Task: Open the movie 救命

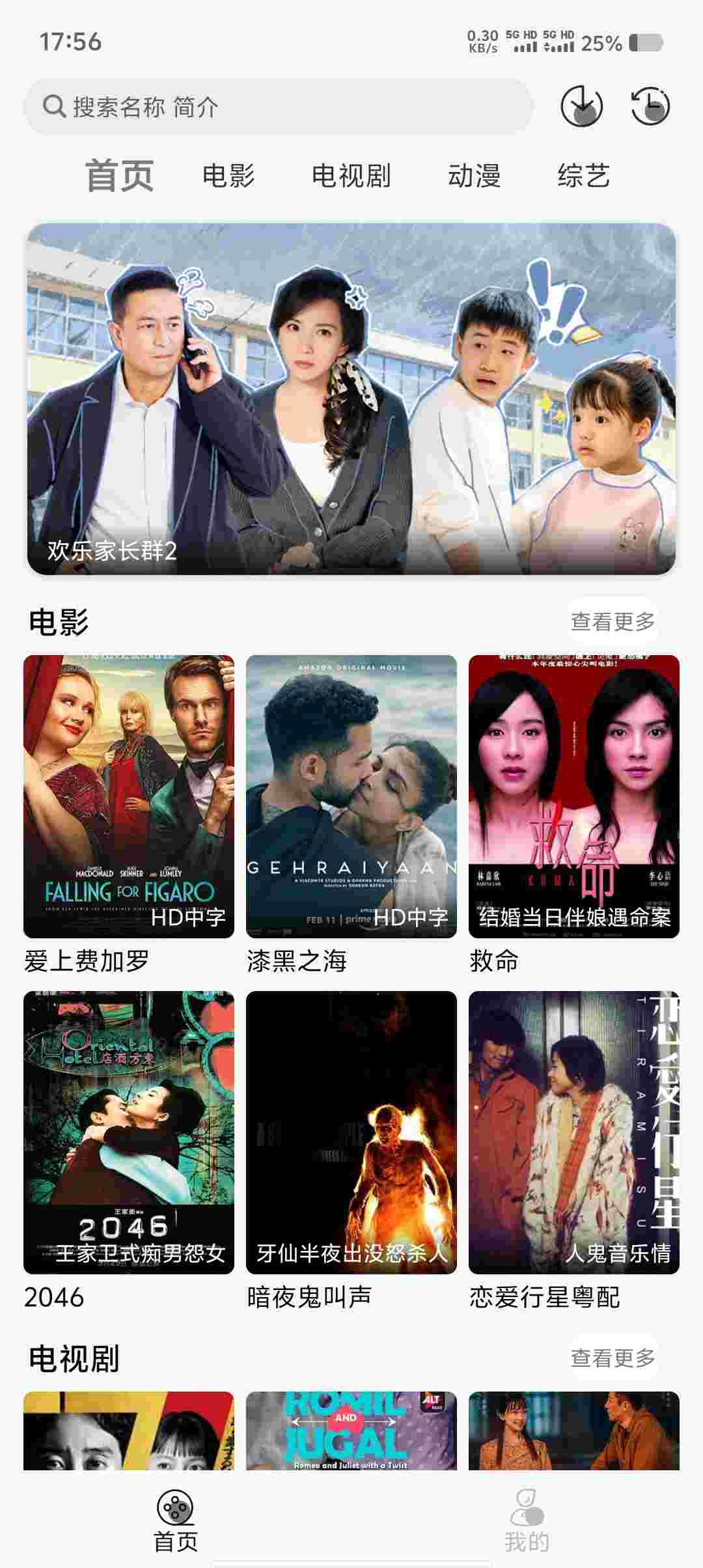Action: click(x=574, y=796)
